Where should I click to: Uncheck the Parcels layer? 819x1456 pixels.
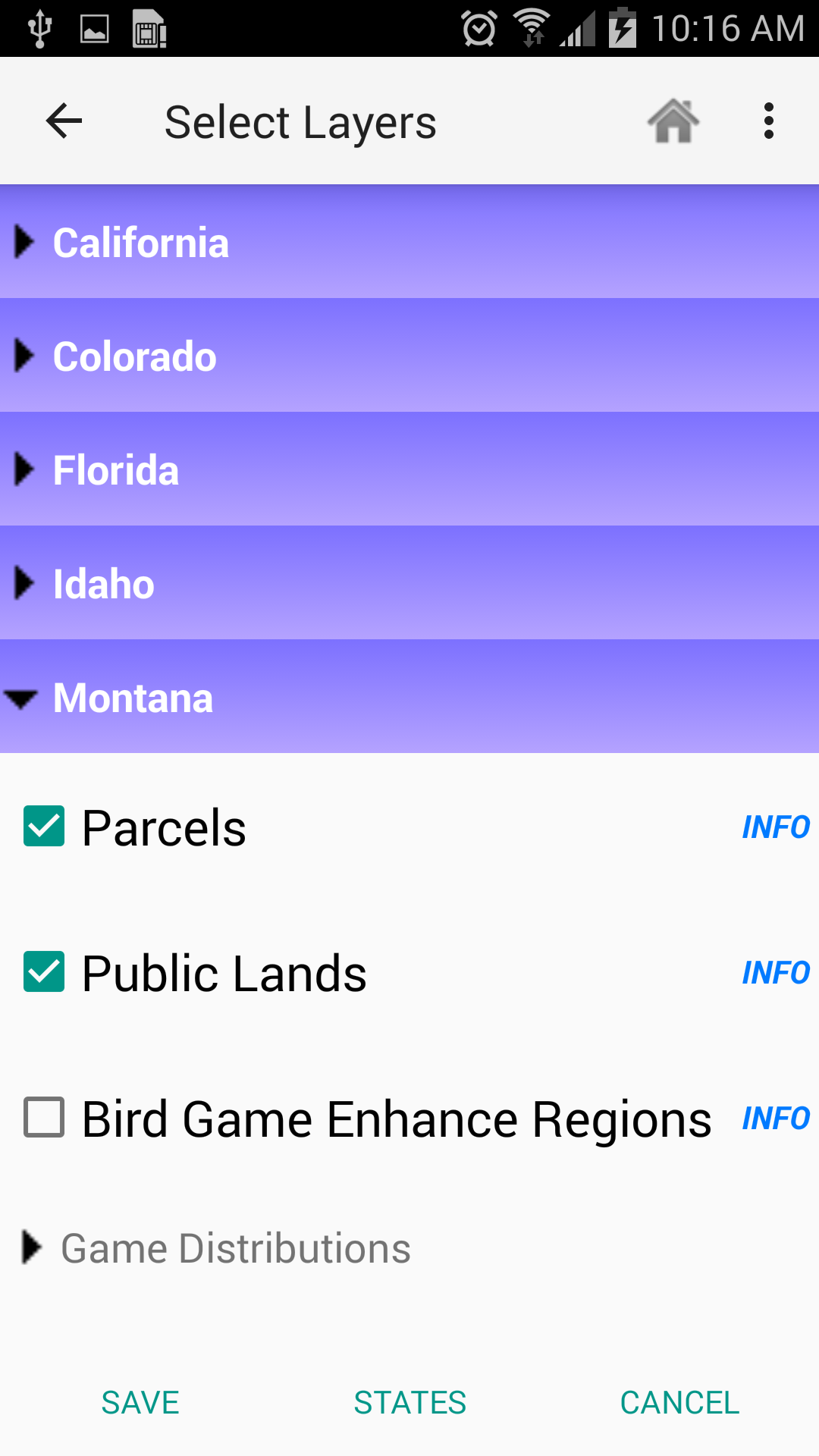[x=43, y=826]
